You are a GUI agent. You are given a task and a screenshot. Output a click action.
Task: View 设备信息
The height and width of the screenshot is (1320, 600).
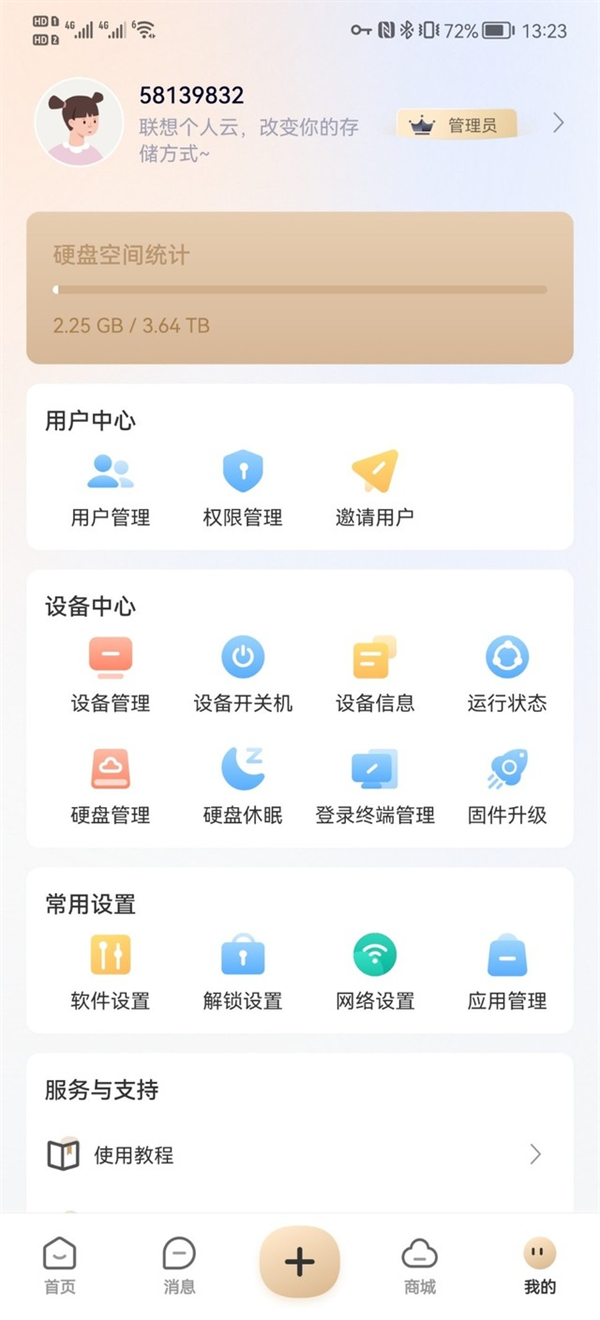click(x=375, y=675)
